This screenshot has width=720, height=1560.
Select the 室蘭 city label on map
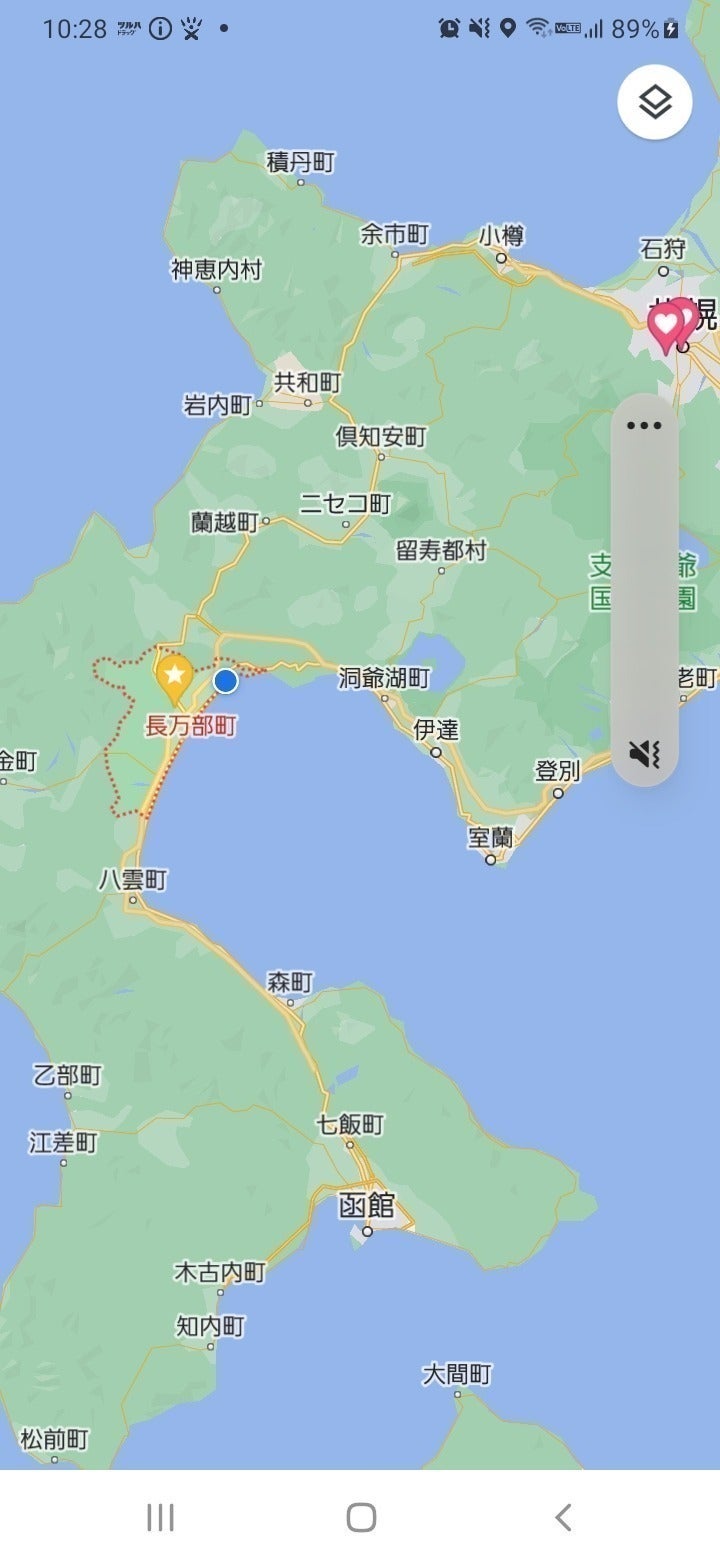[491, 837]
